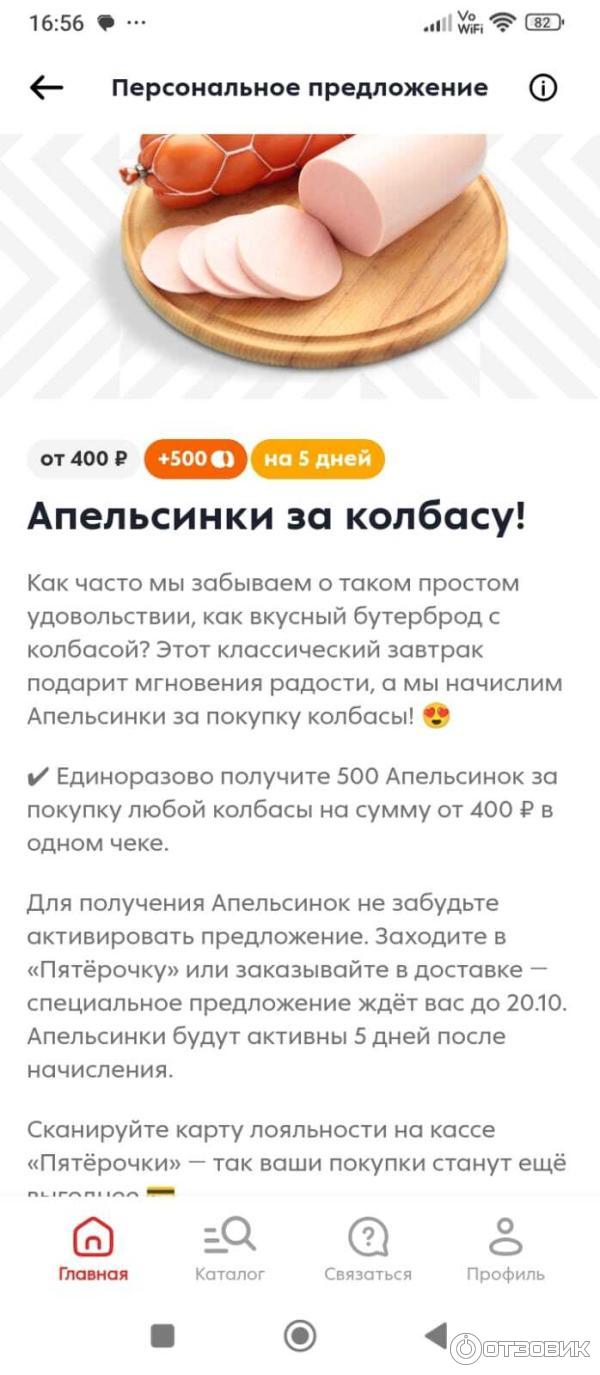Open recent apps with the square button

coord(162,1335)
